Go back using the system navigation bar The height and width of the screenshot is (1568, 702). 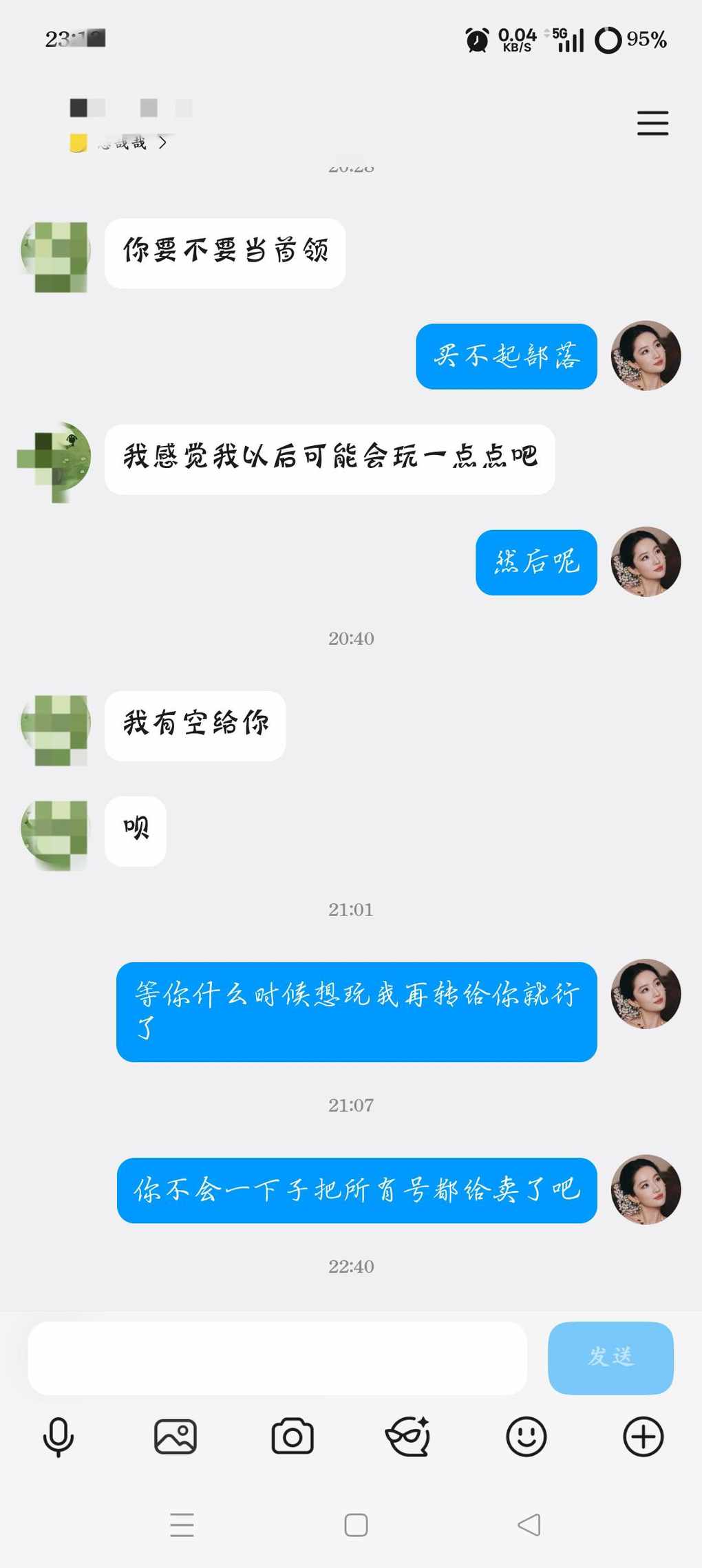(x=529, y=1525)
